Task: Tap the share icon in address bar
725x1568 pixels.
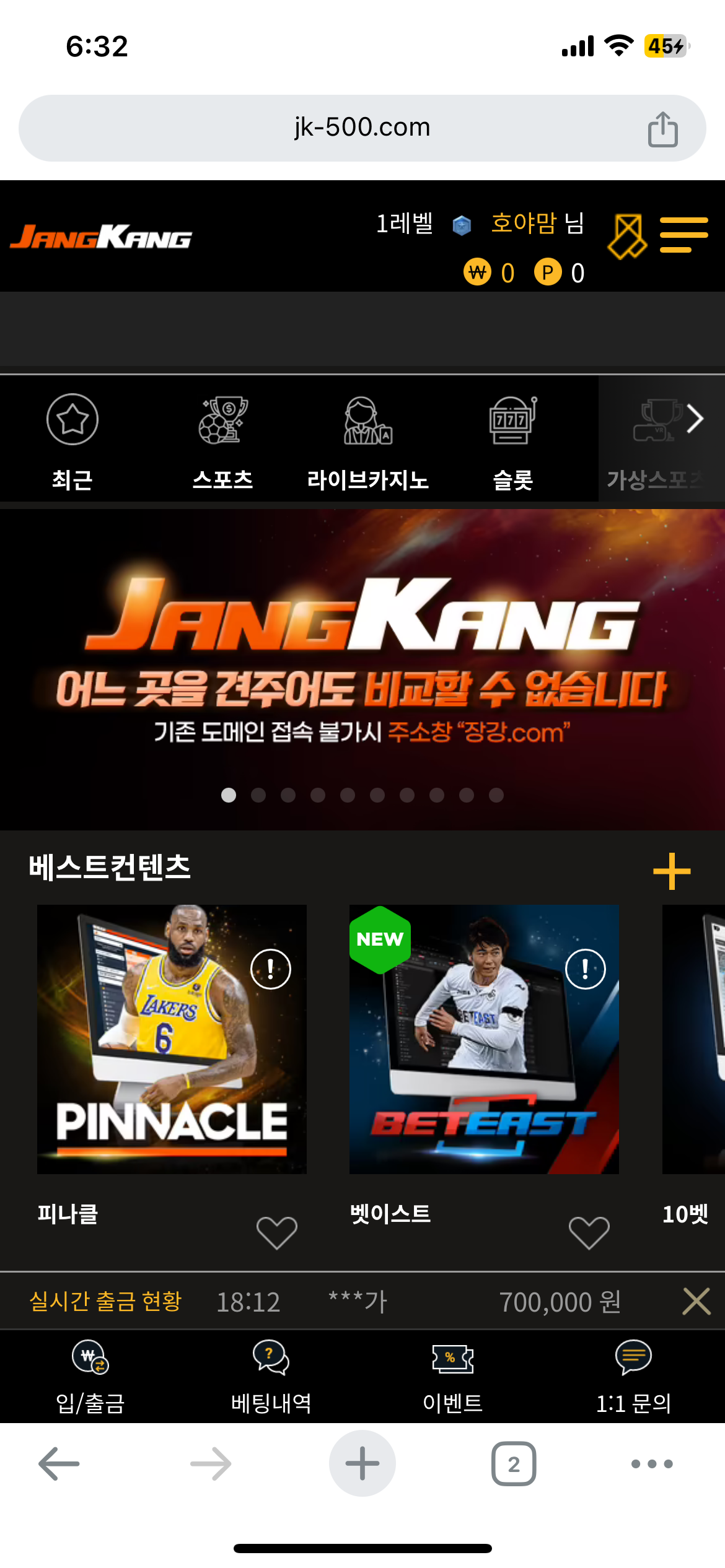Action: [662, 129]
